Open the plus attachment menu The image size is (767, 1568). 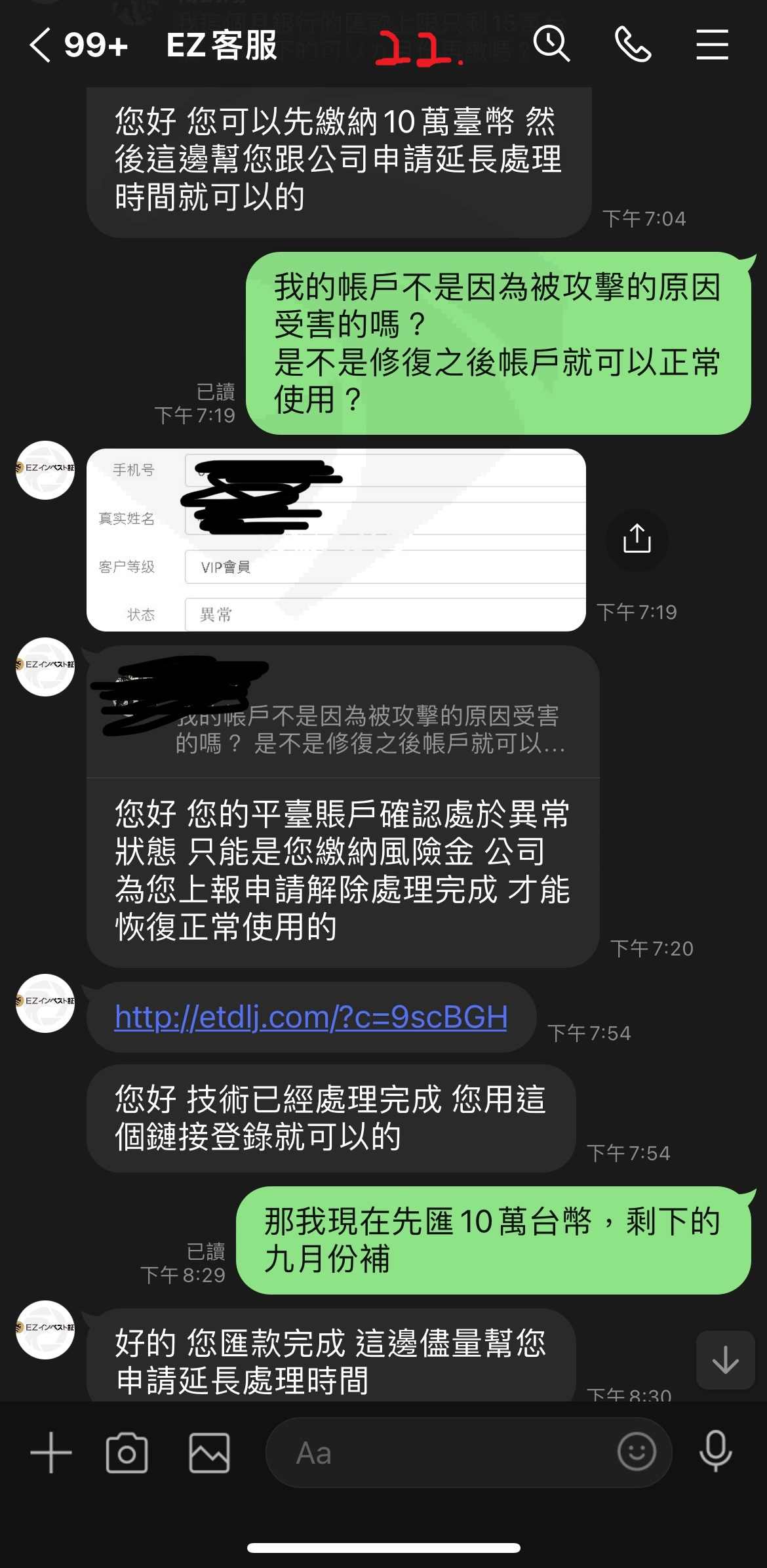50,1453
